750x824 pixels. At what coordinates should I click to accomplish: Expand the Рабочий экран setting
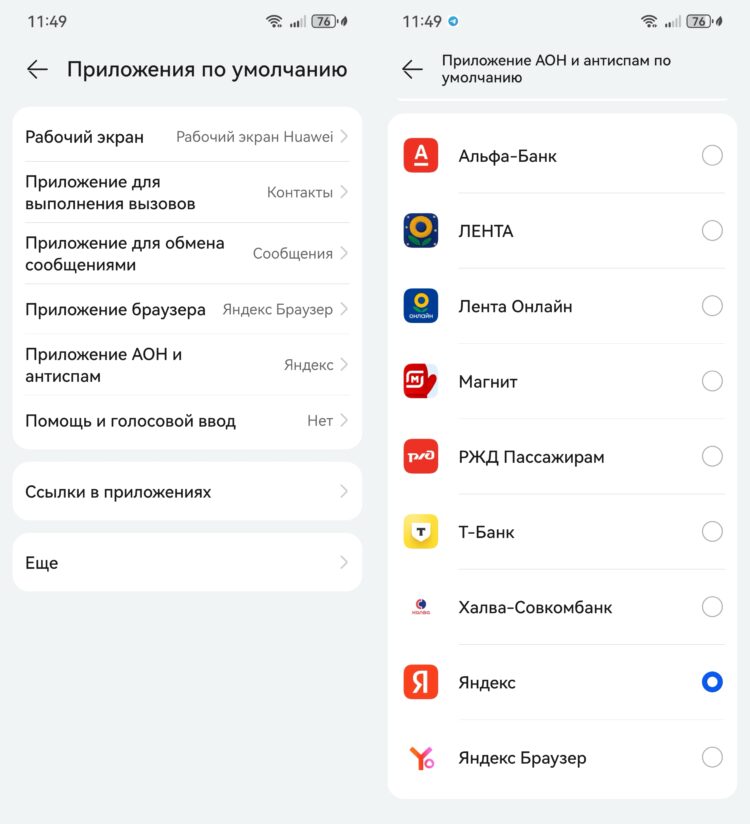186,136
